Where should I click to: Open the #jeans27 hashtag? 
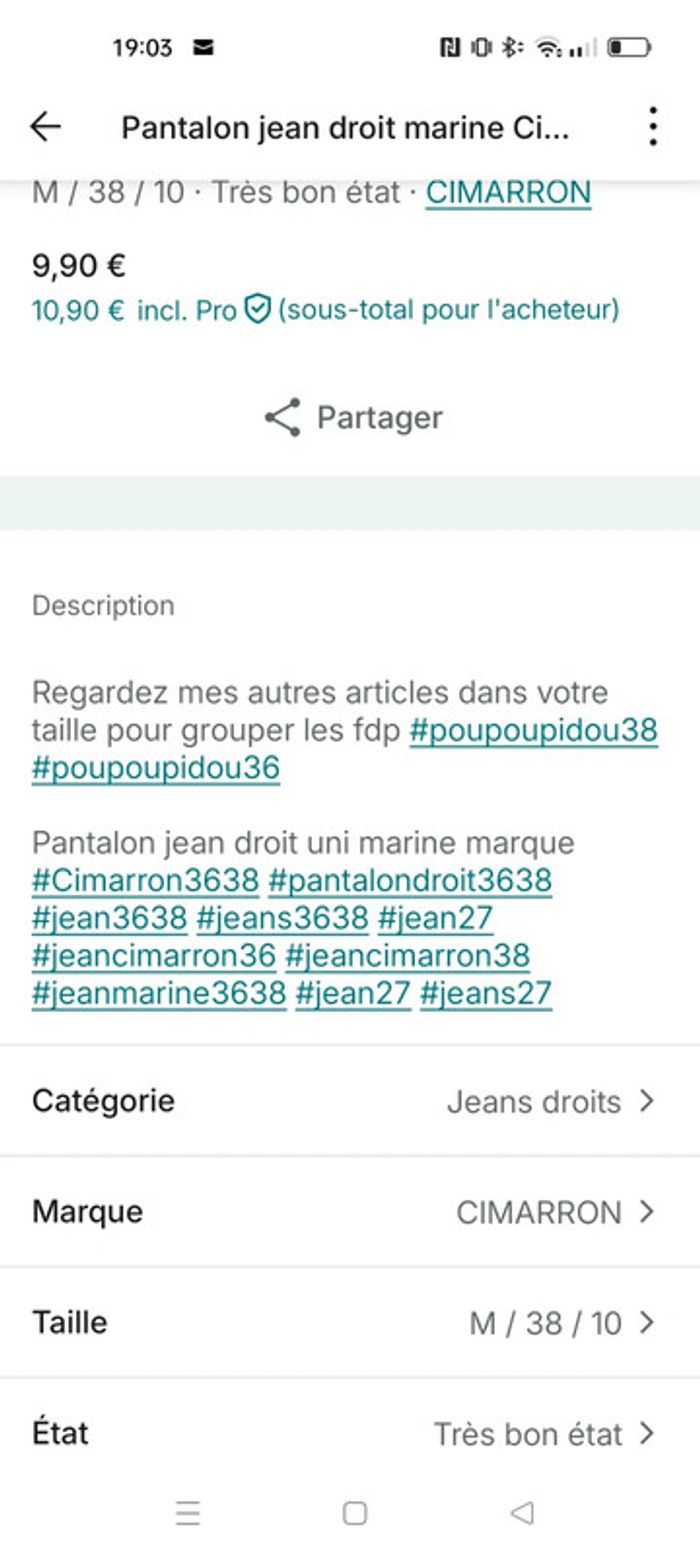[x=485, y=993]
